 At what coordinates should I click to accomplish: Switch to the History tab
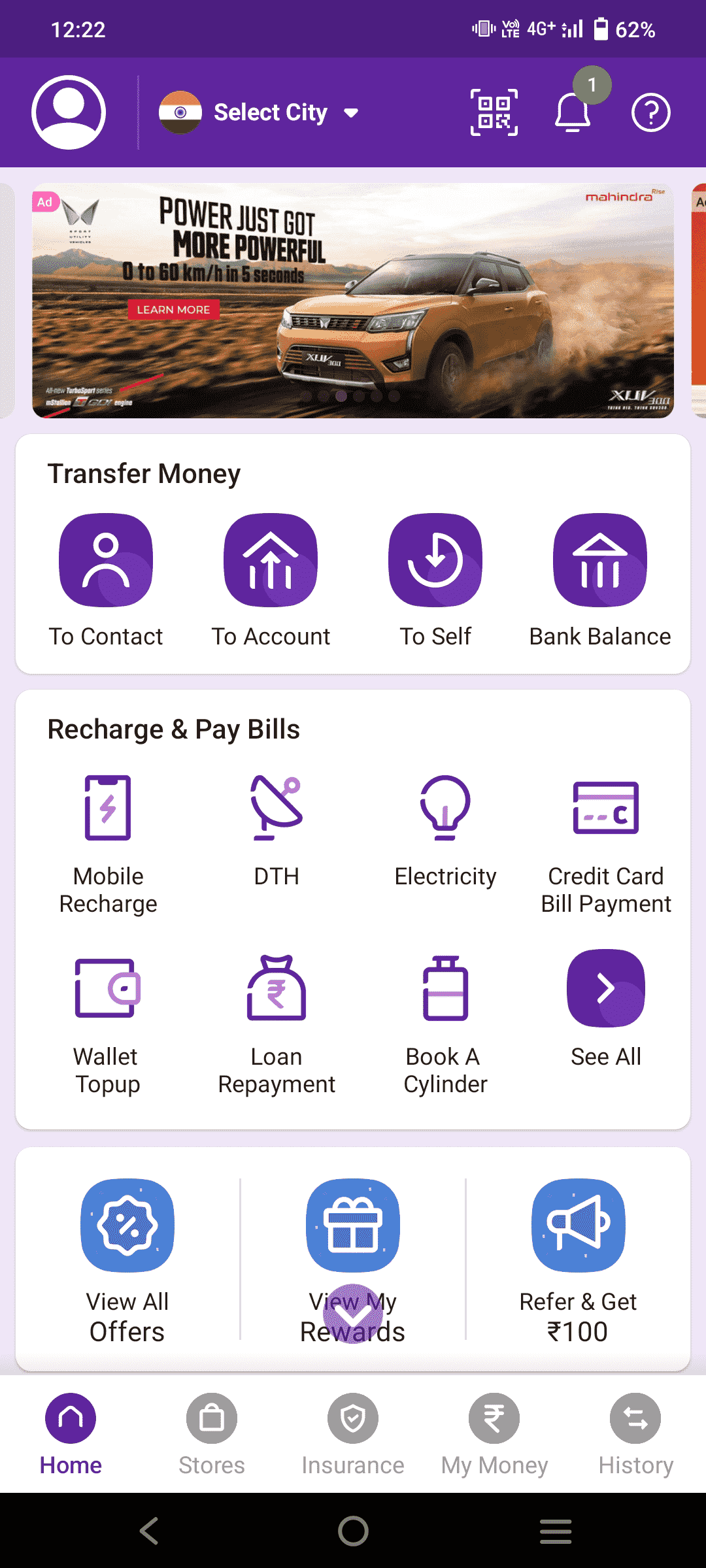tap(635, 1431)
